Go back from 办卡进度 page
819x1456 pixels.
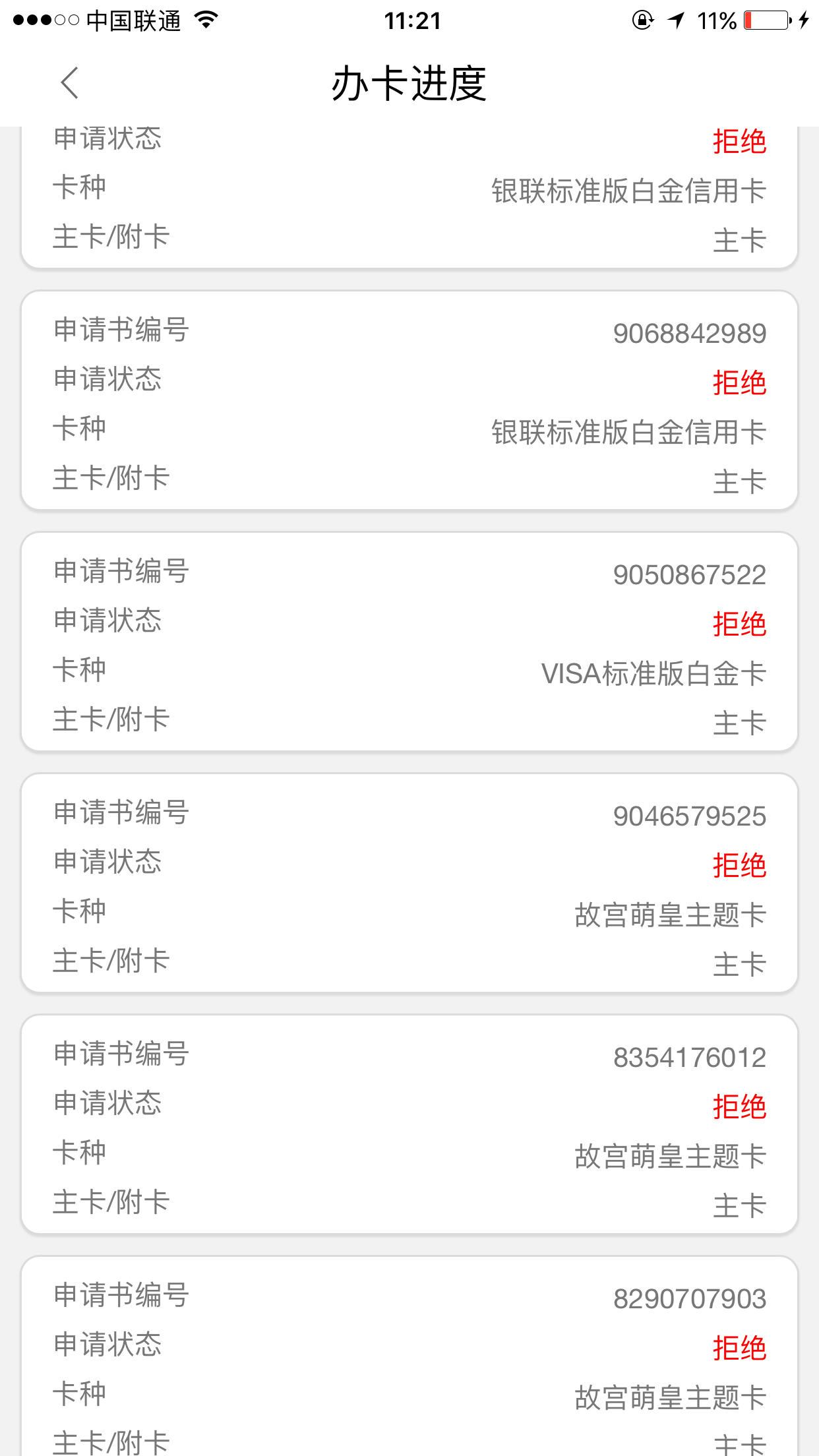(70, 83)
